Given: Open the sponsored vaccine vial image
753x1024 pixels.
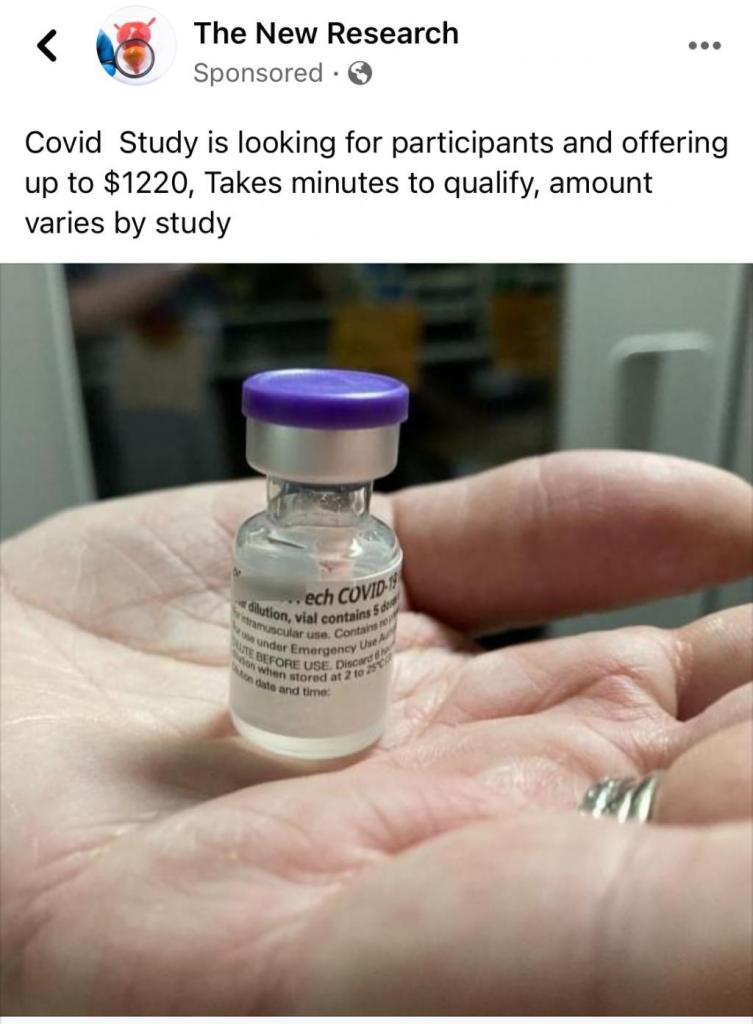Looking at the screenshot, I should (x=376, y=640).
